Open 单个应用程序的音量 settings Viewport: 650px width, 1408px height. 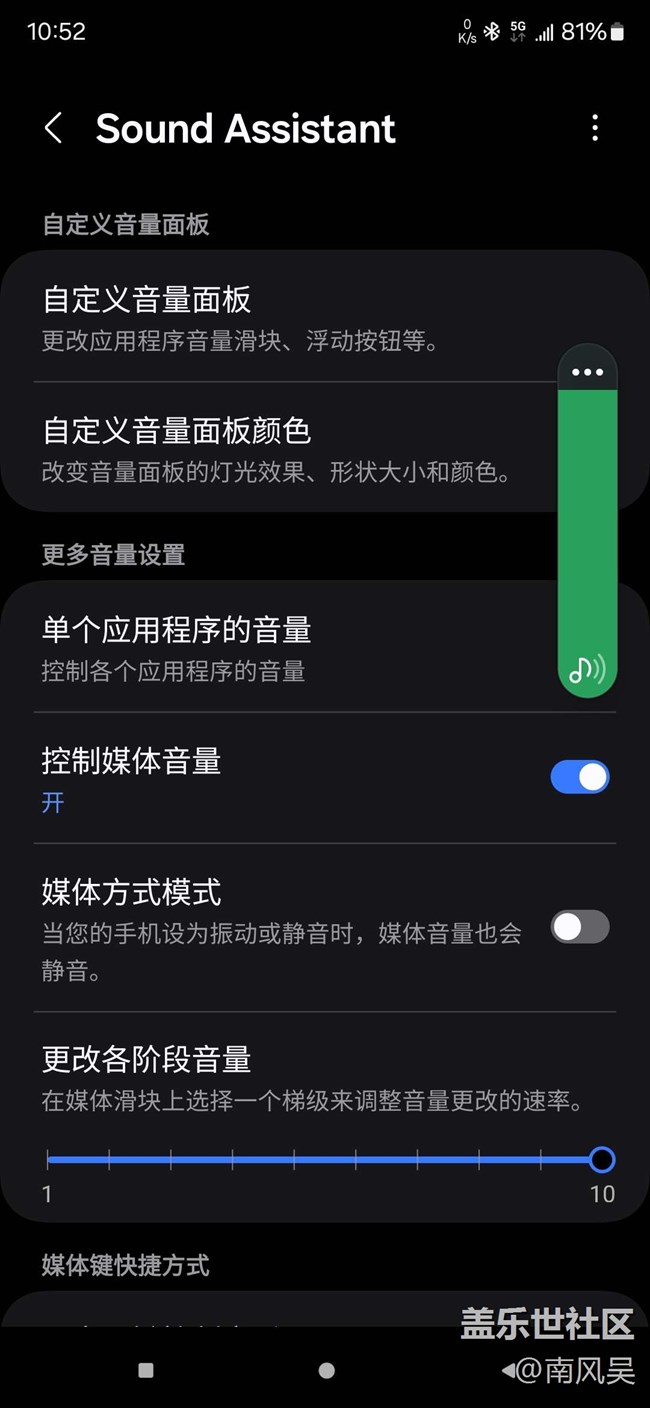280,648
